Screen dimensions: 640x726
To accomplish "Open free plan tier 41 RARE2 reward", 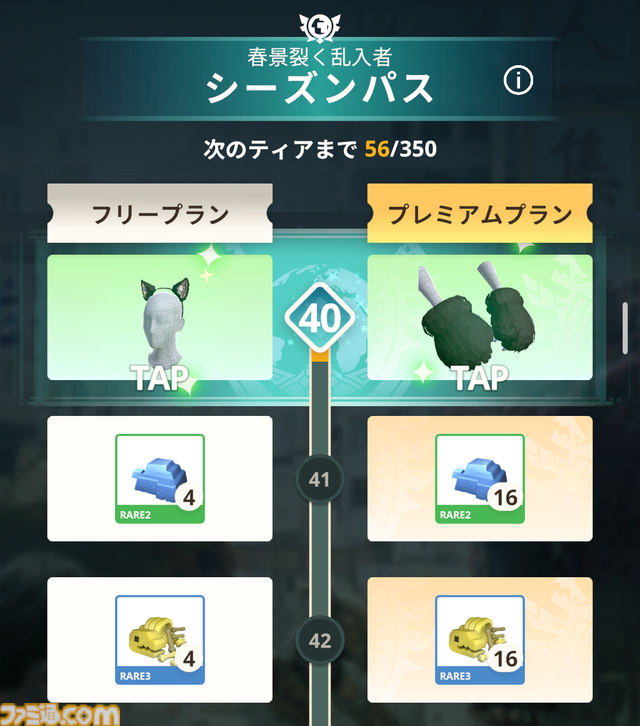I will [160, 479].
